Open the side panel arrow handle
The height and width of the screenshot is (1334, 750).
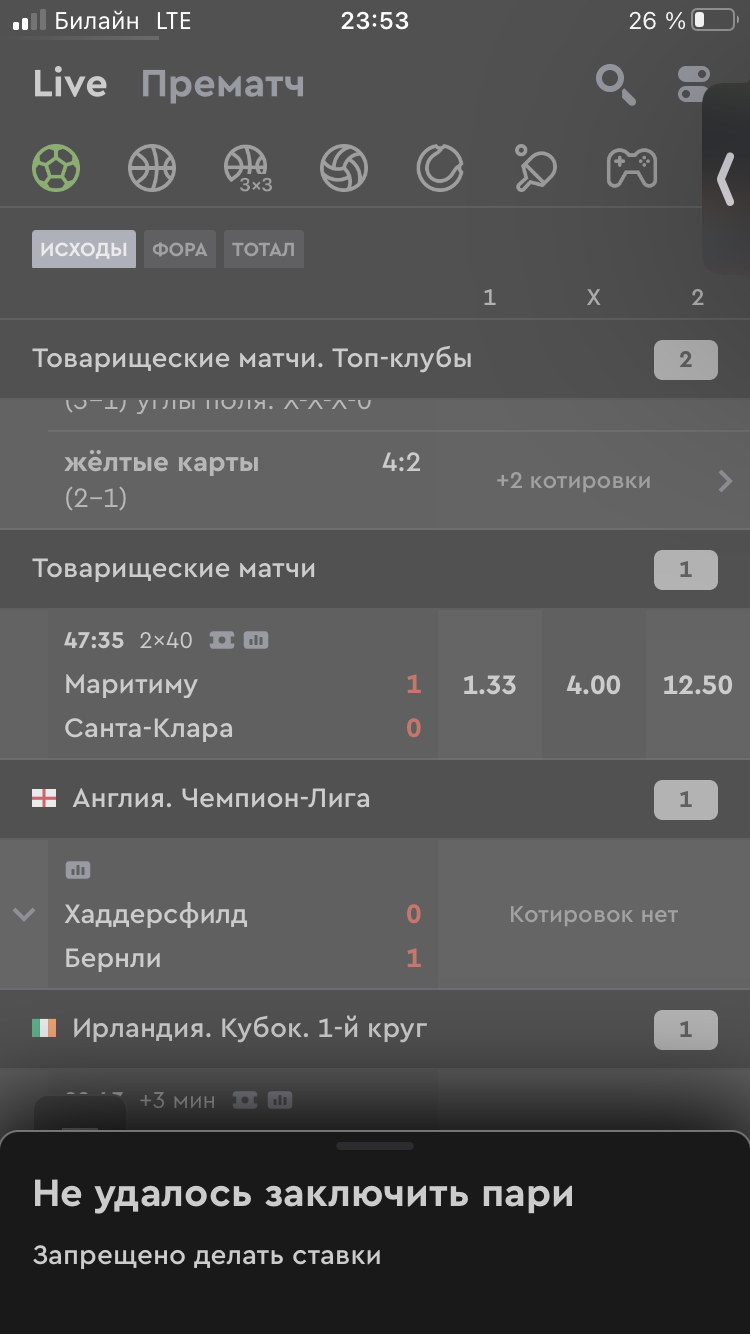(727, 180)
